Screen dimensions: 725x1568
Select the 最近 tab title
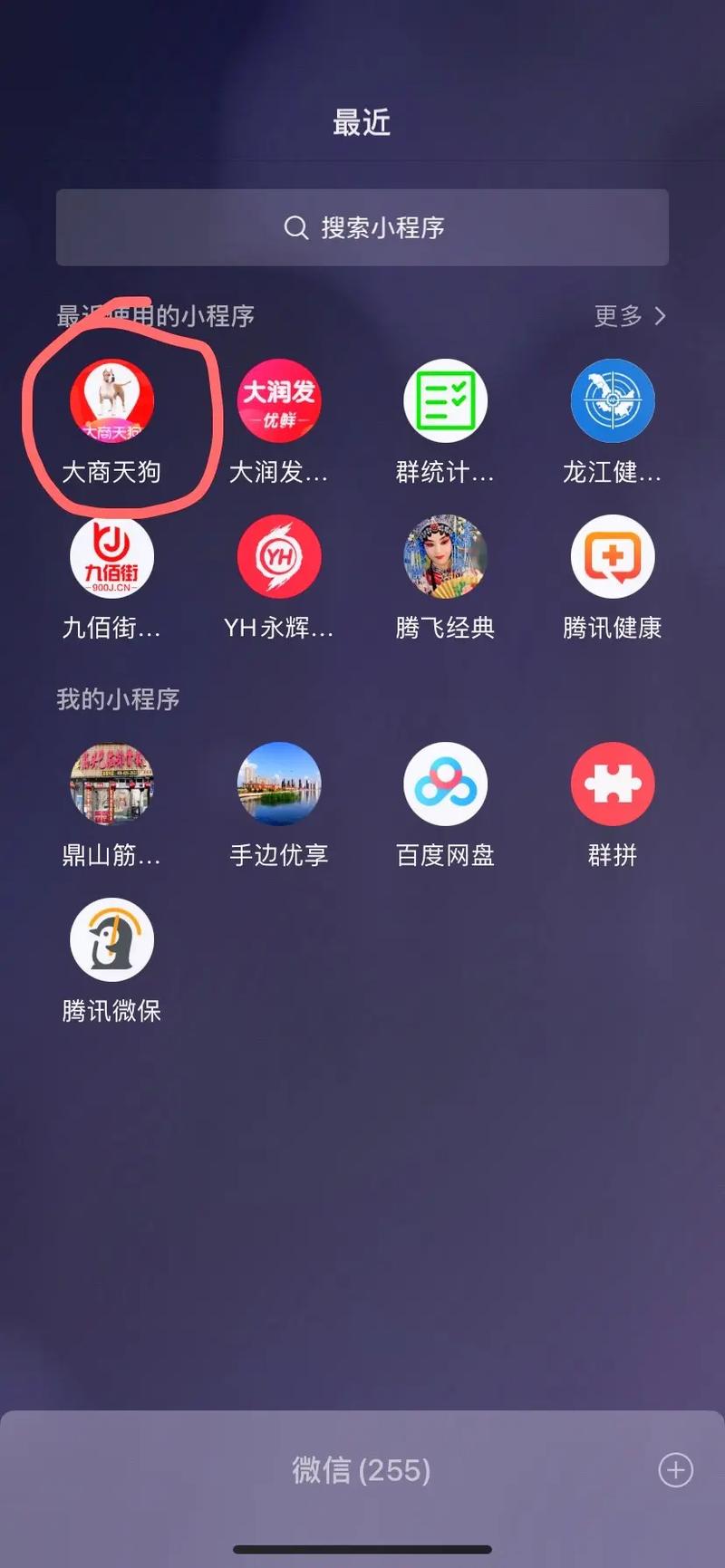362,122
